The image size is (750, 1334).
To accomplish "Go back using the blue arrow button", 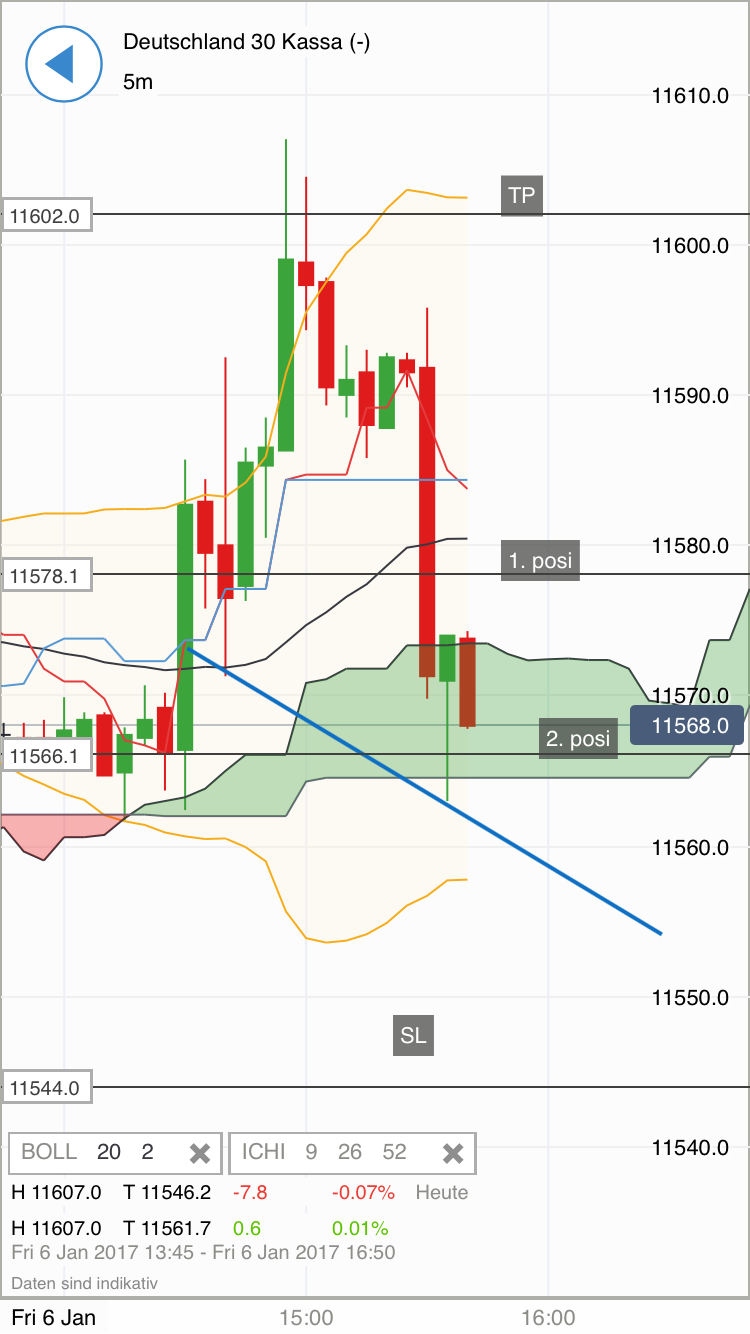I will click(x=63, y=63).
